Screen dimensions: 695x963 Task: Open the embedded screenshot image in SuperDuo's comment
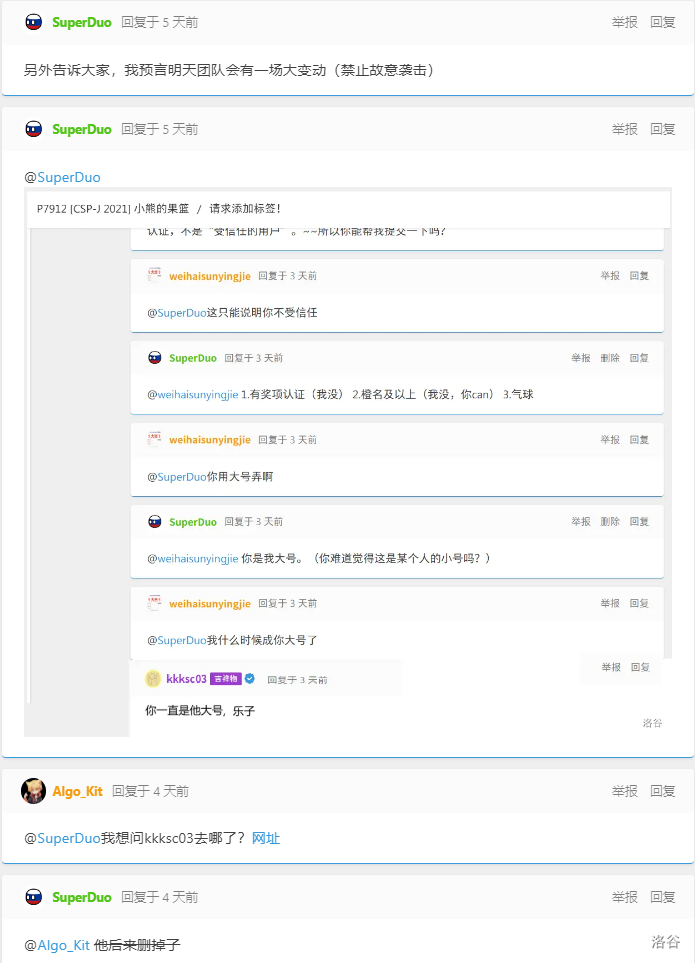[x=347, y=460]
